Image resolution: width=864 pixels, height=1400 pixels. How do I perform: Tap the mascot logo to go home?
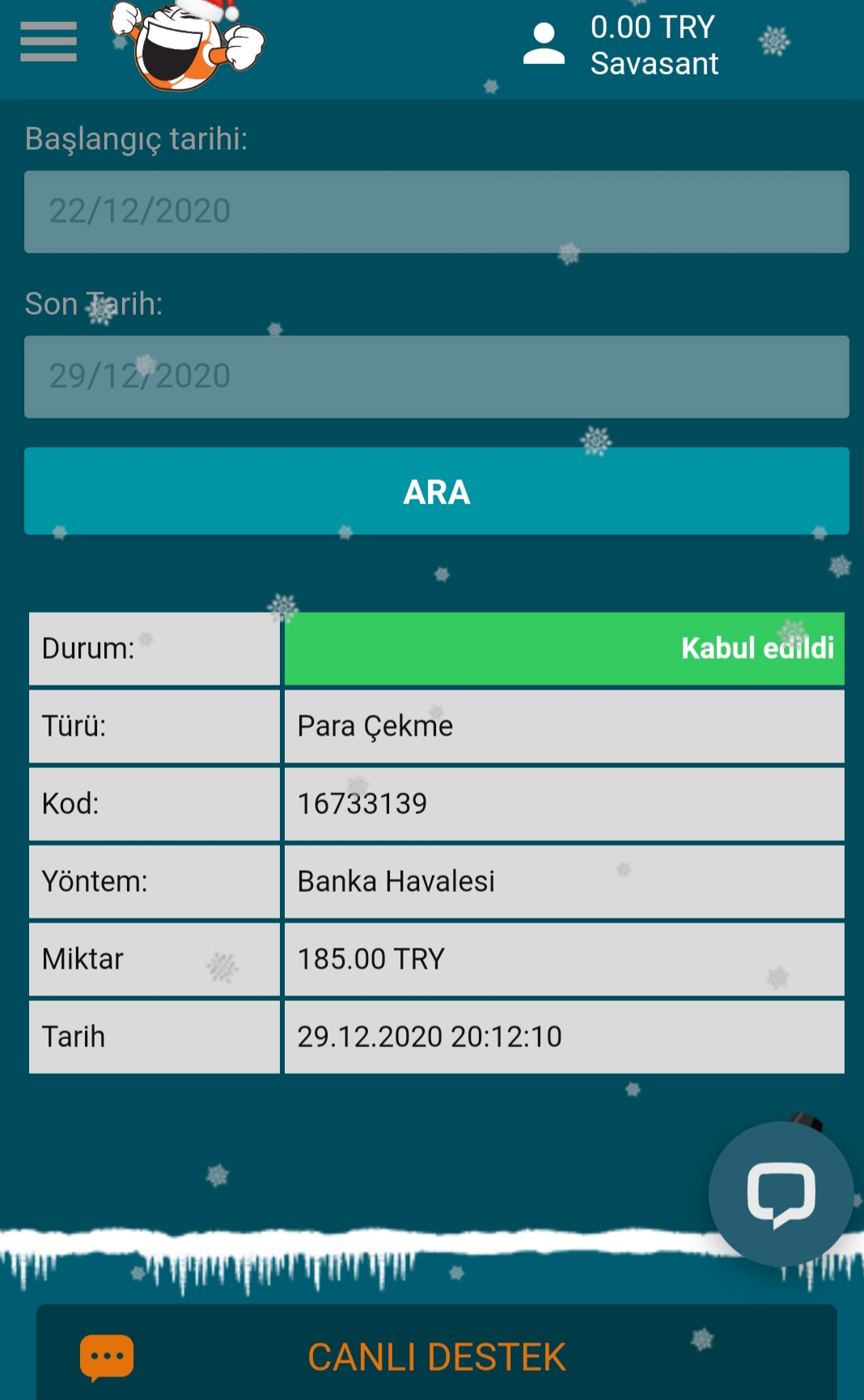(188, 44)
